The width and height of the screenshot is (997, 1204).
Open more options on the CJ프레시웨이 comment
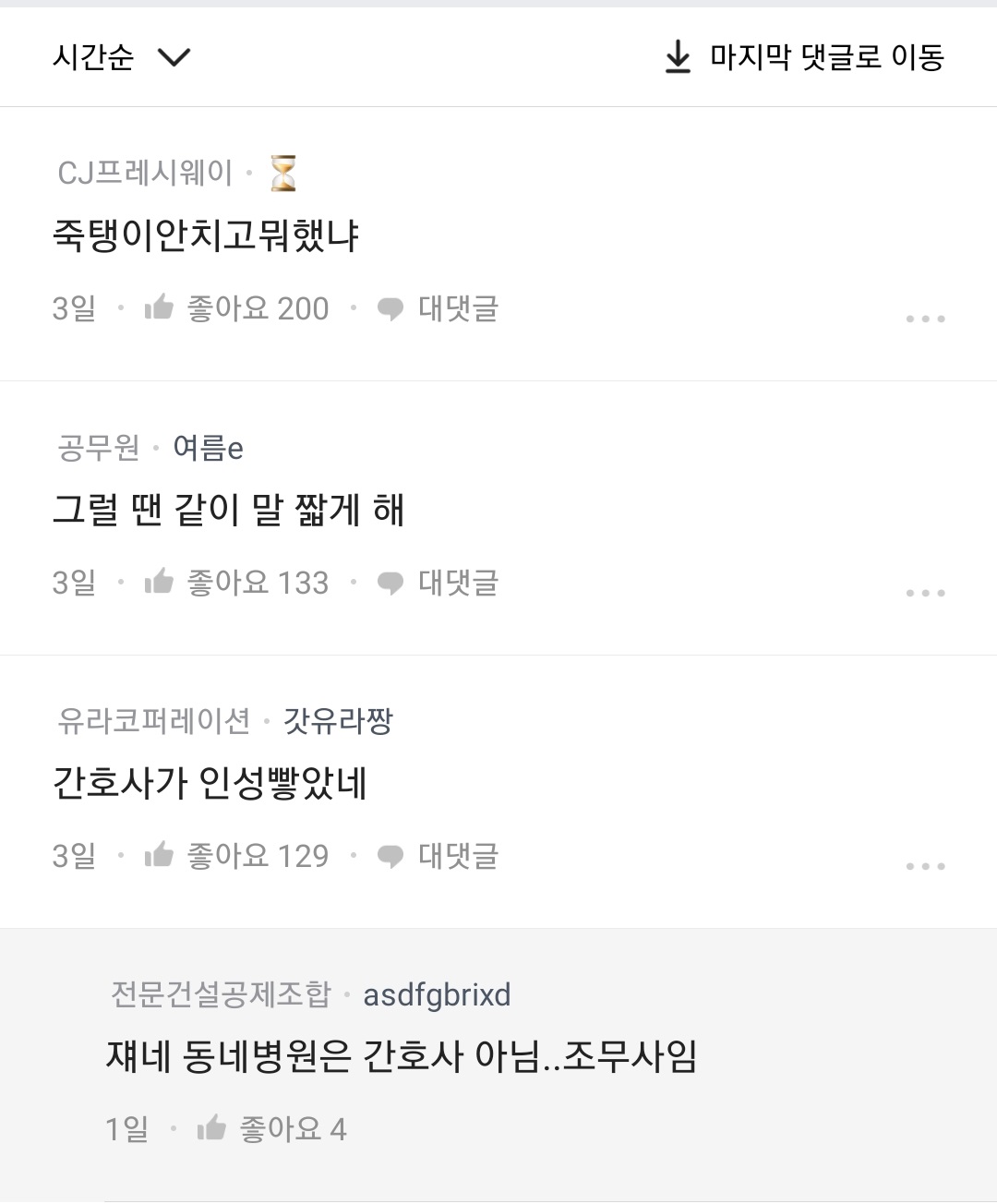(925, 319)
